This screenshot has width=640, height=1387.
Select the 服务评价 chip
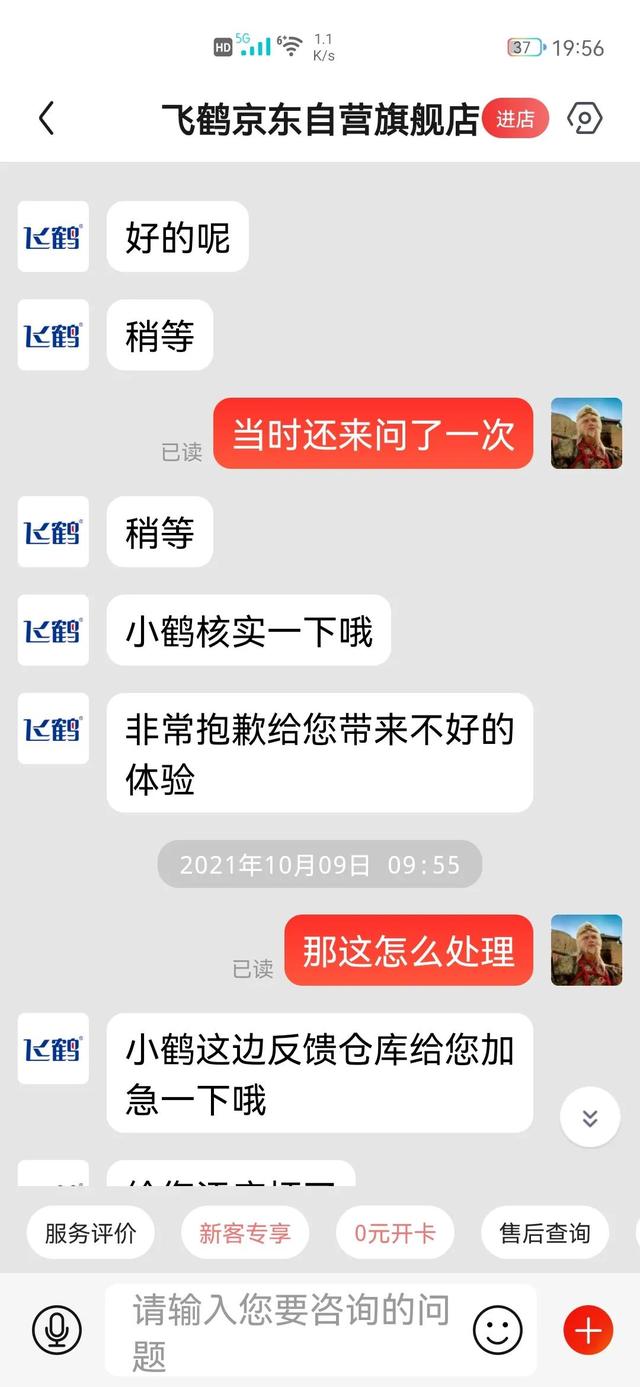pyautogui.click(x=90, y=1233)
